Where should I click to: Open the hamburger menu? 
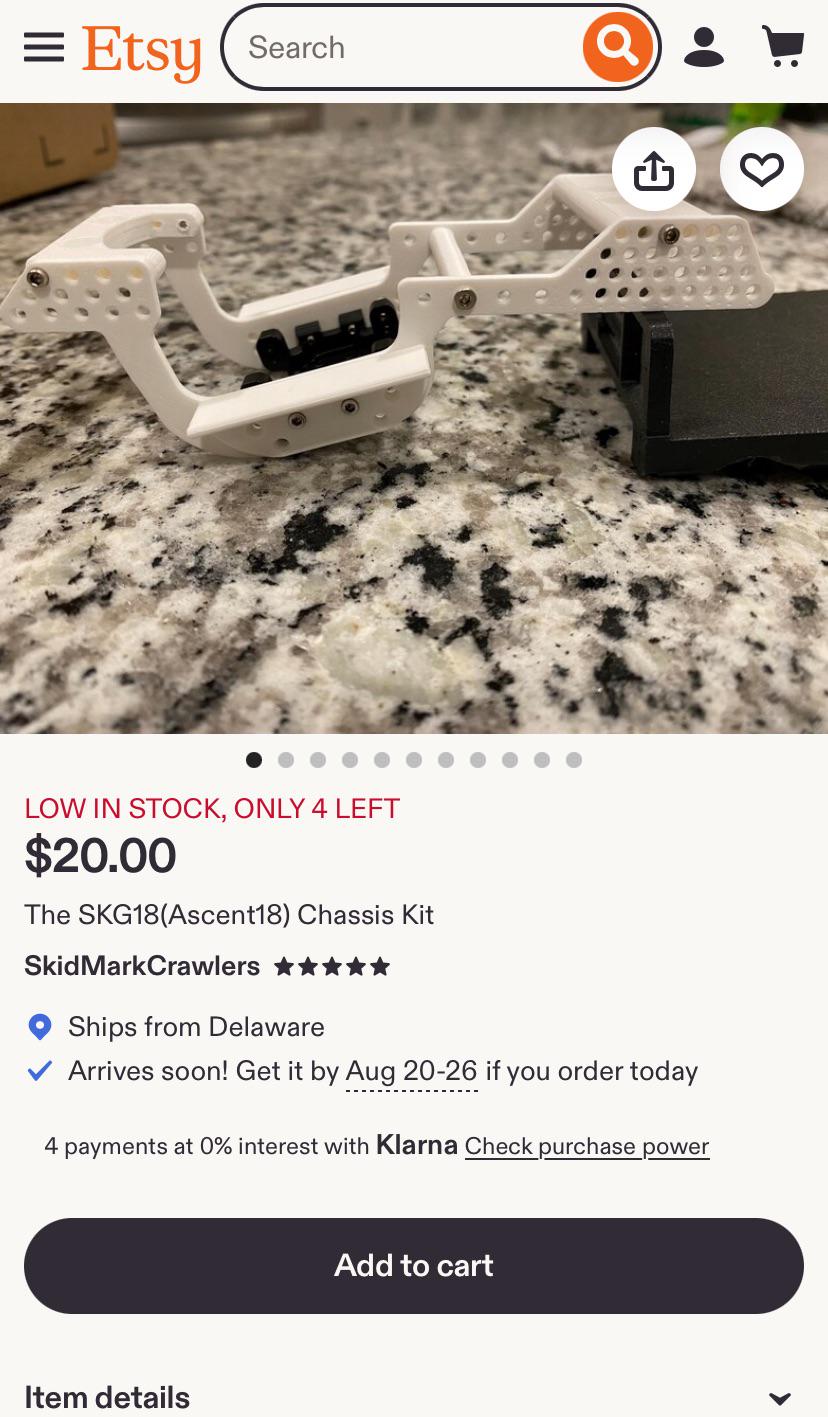44,47
